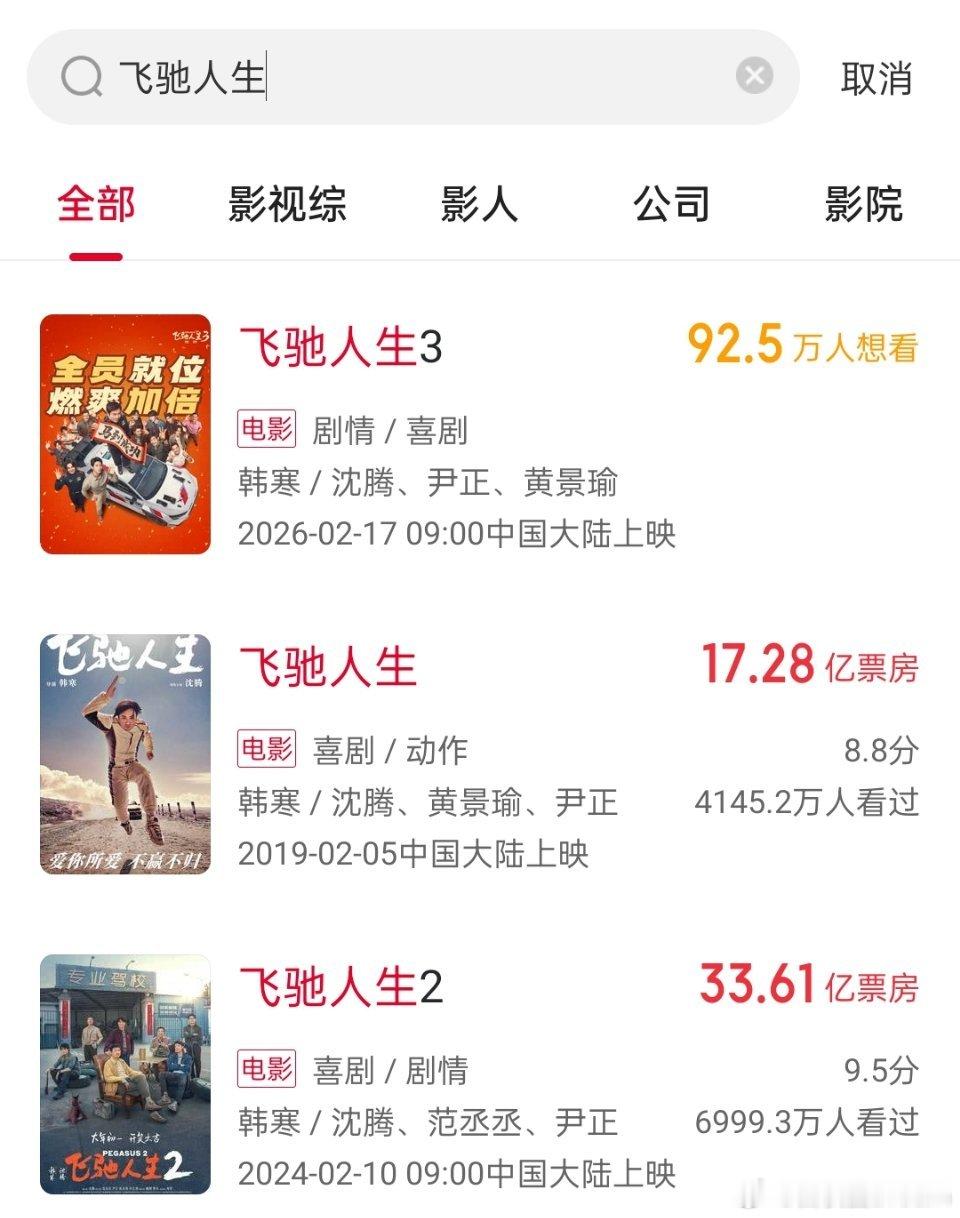This screenshot has width=960, height=1218.
Task: Click inside the search input field
Action: pyautogui.click(x=400, y=79)
